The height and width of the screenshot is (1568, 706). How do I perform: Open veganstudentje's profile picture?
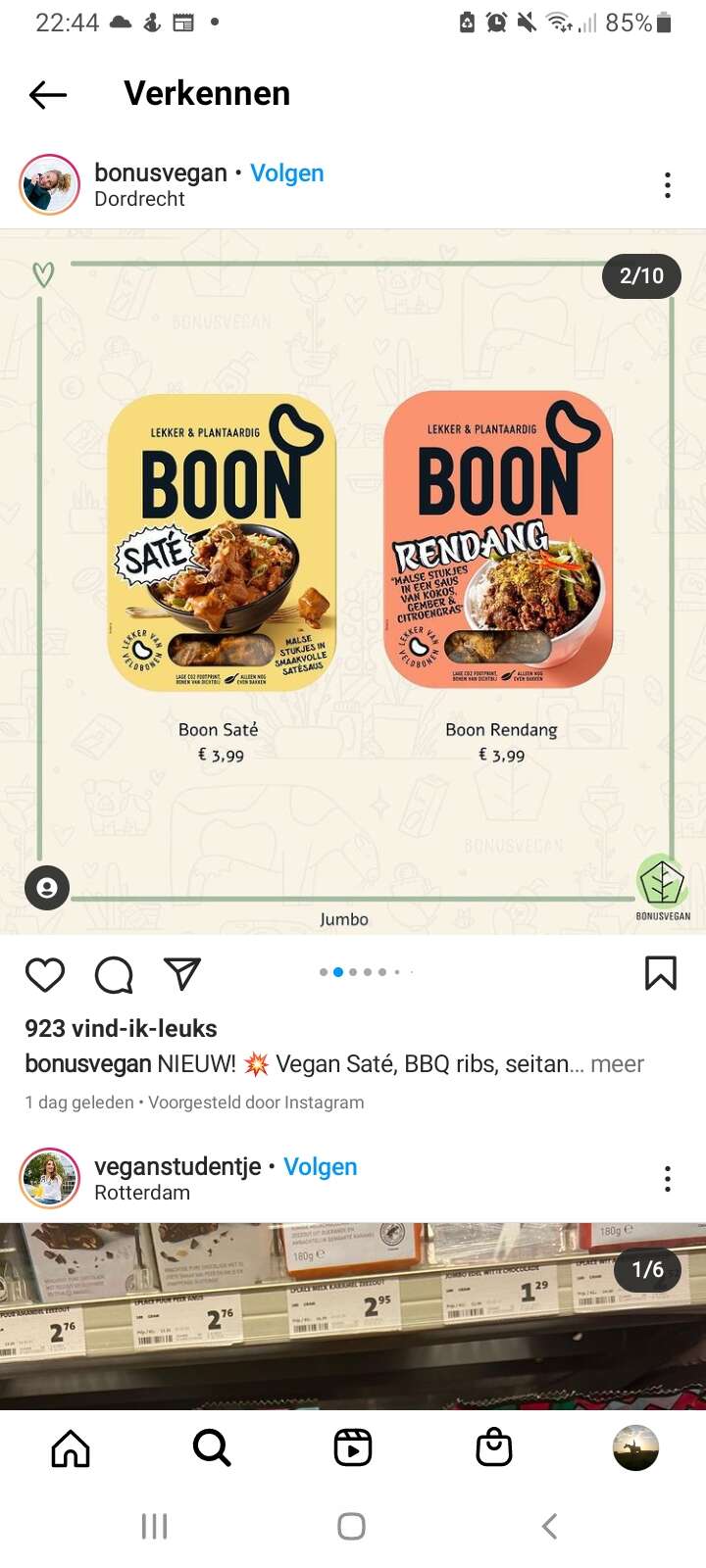point(49,1178)
